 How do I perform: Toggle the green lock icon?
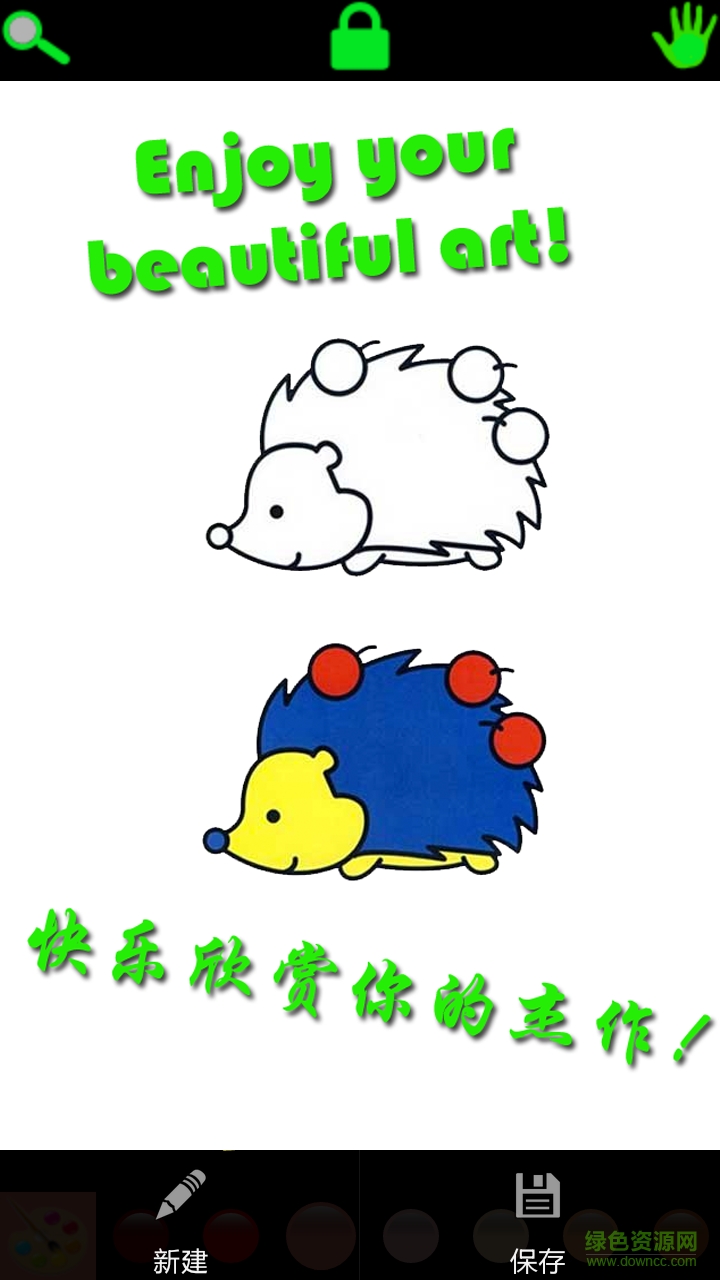[x=360, y=38]
